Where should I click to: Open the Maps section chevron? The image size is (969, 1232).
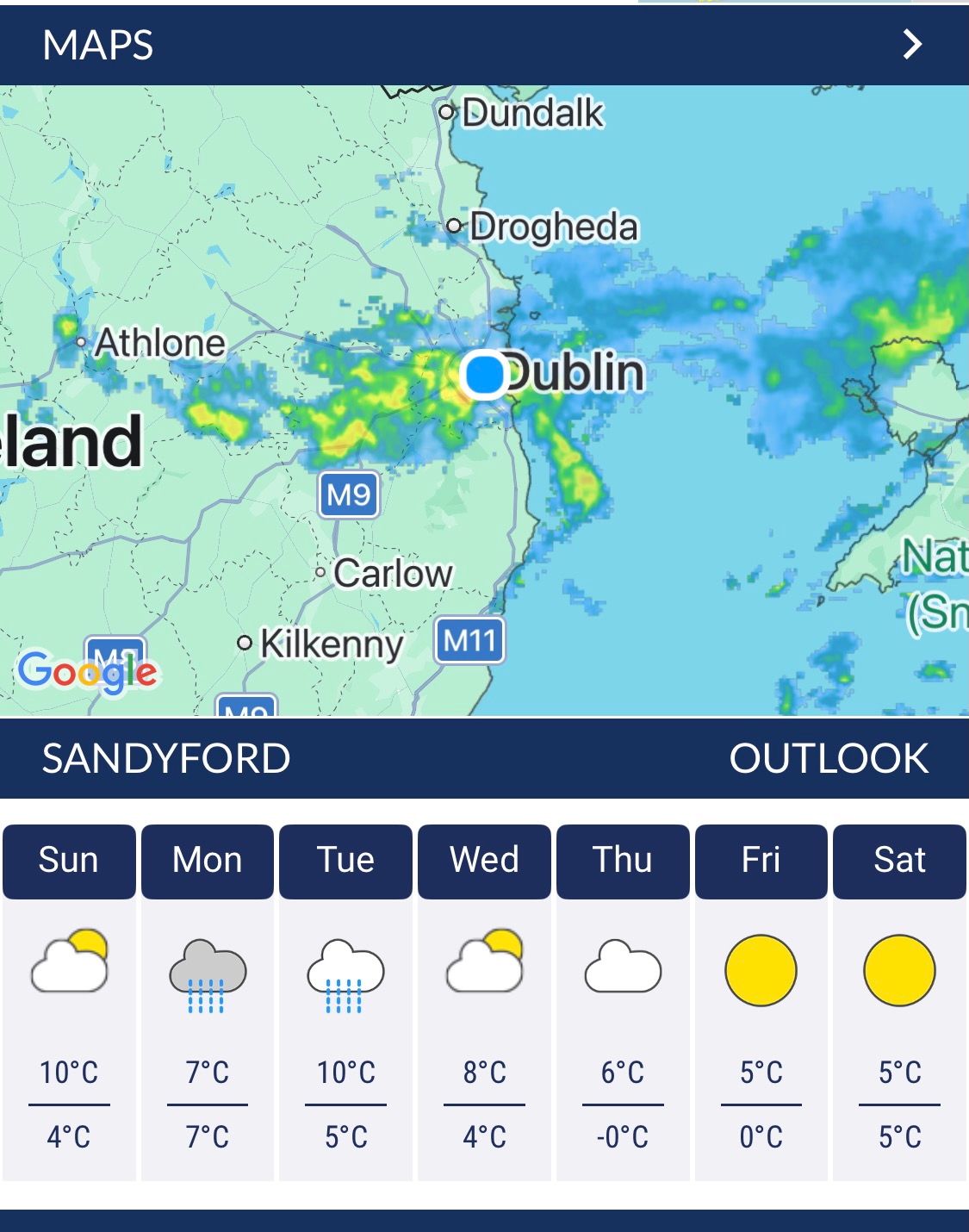coord(912,45)
